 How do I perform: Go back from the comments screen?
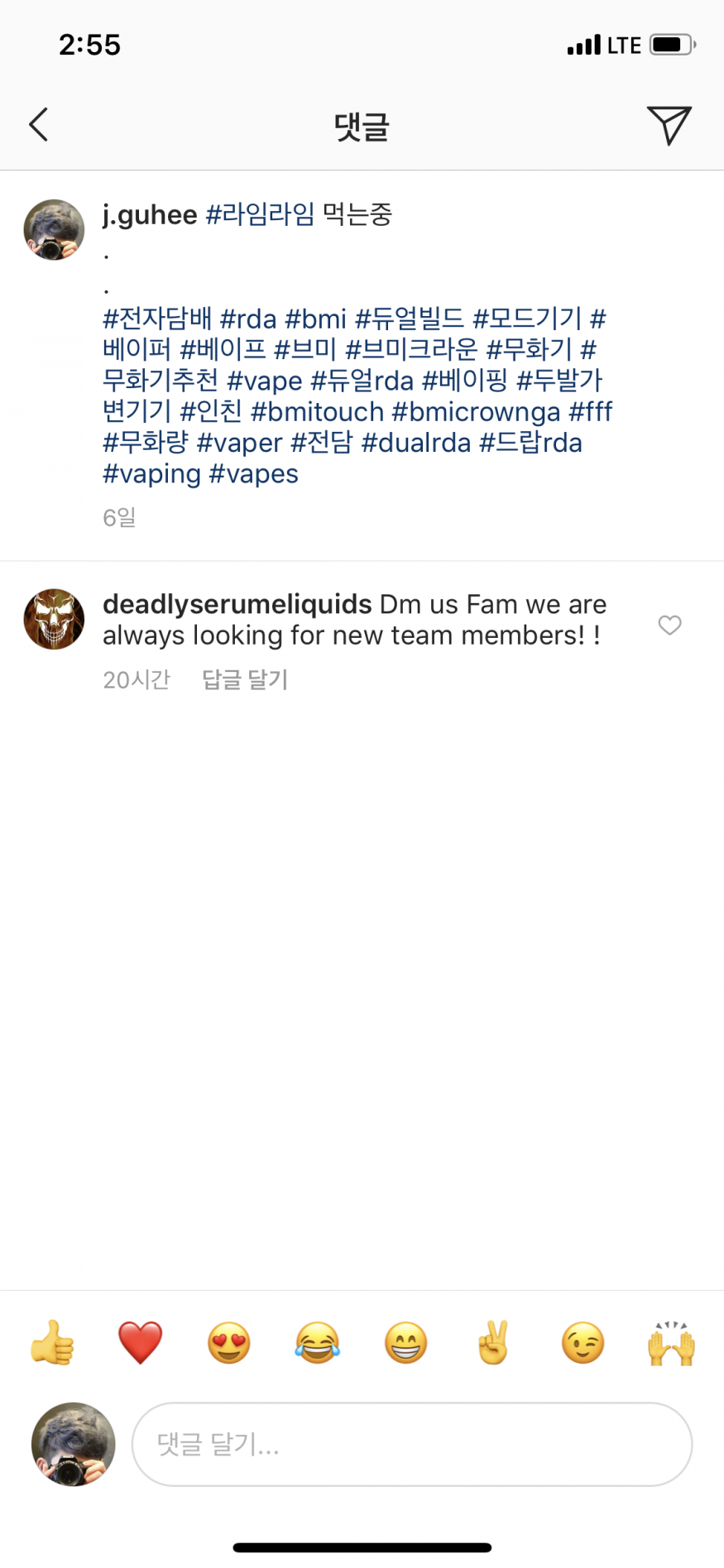[x=38, y=125]
